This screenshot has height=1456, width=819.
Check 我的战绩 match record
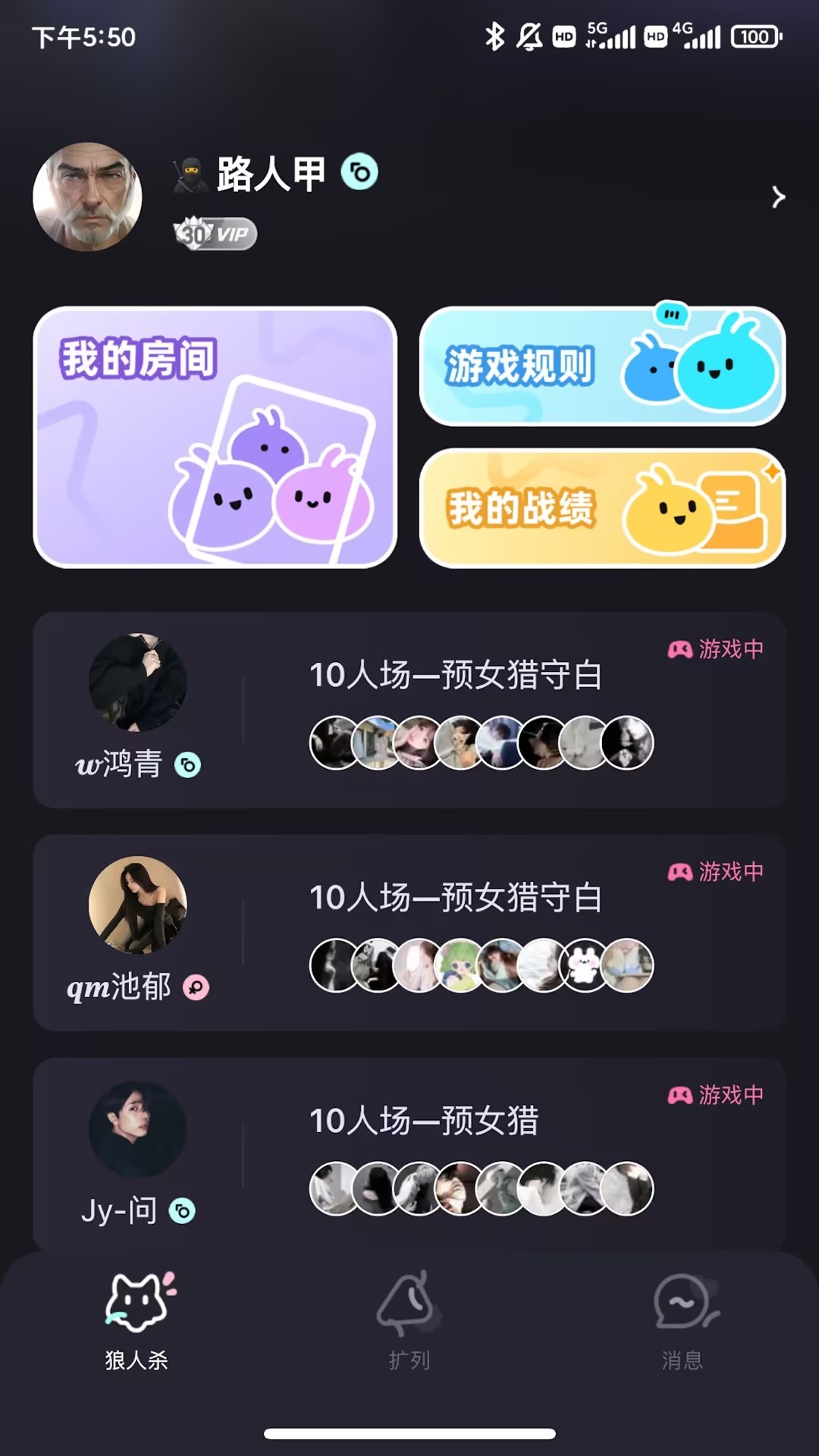click(x=602, y=508)
